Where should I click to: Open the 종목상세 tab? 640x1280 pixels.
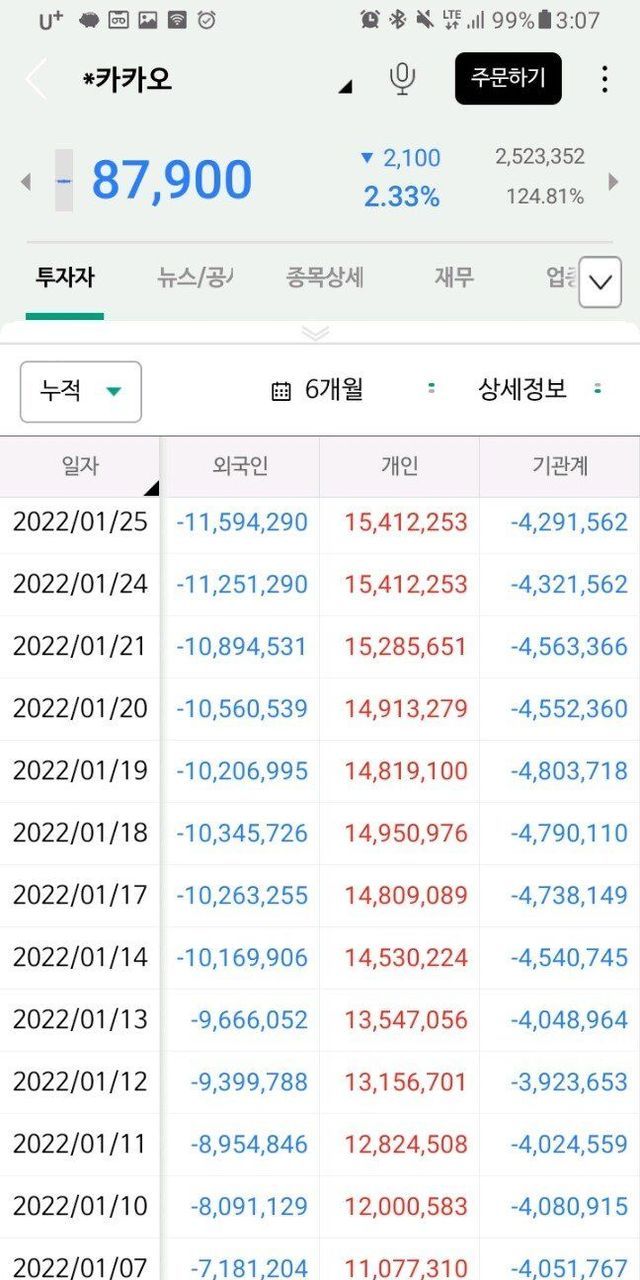[x=324, y=278]
